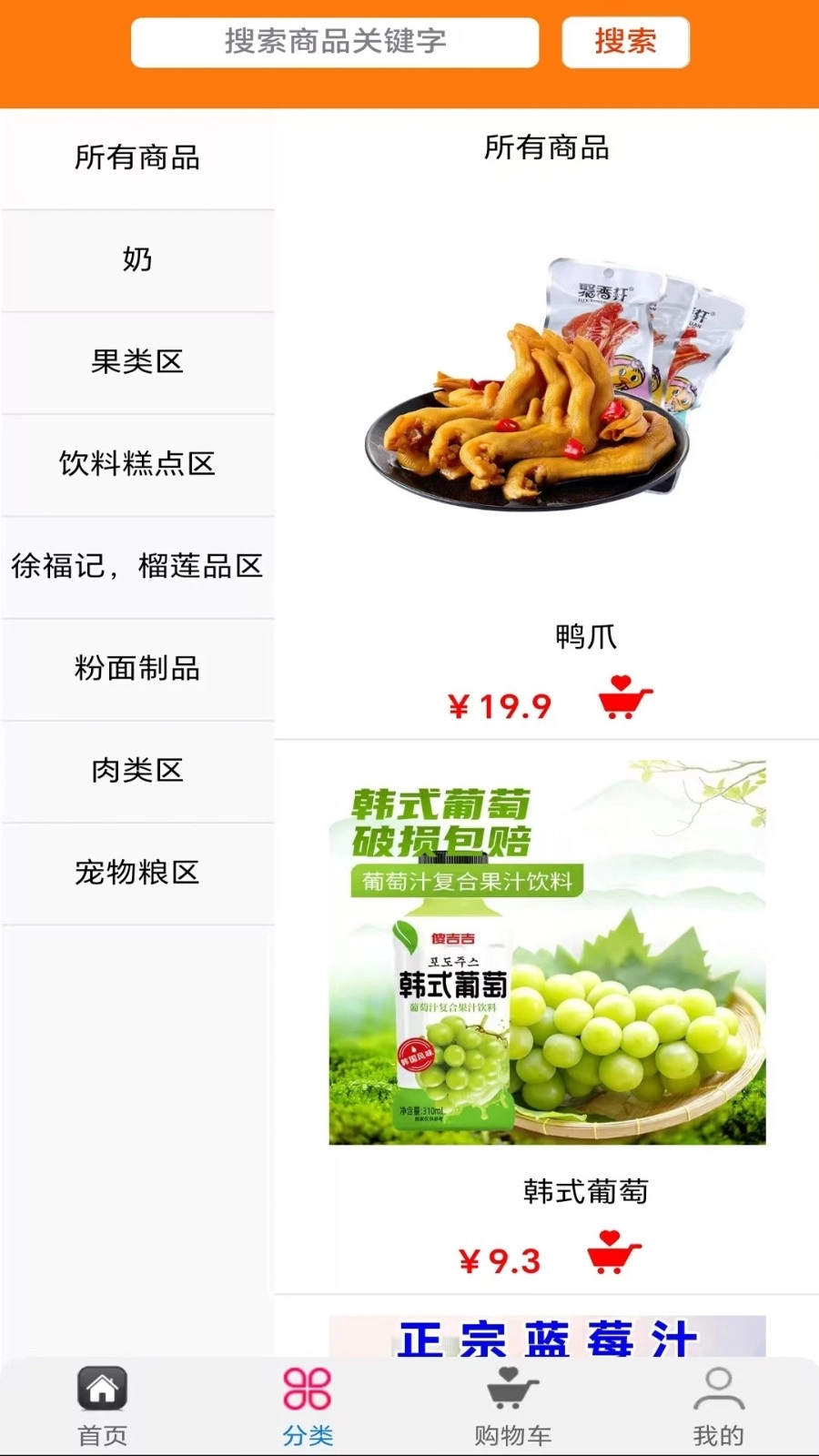This screenshot has height=1456, width=819.
Task: Click the heart on the duck feet cart icon
Action: [619, 682]
